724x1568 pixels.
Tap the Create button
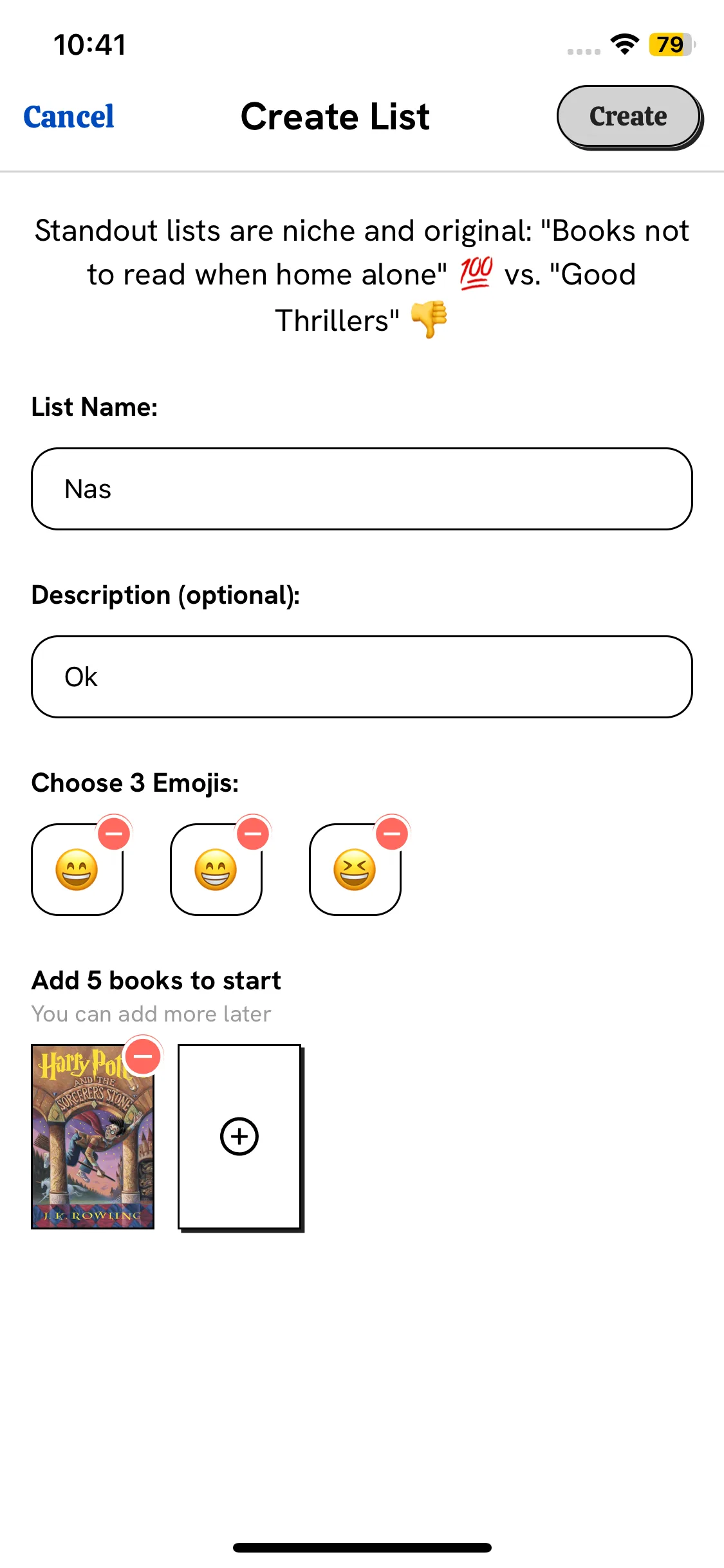pos(628,117)
